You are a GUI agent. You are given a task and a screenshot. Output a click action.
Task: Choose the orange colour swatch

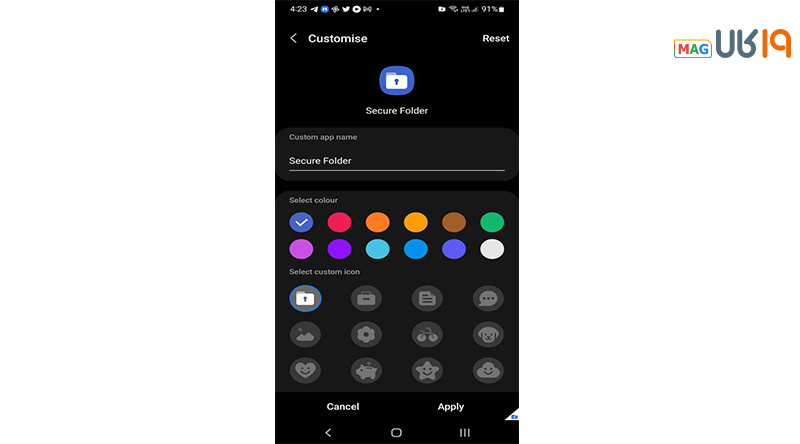377,222
